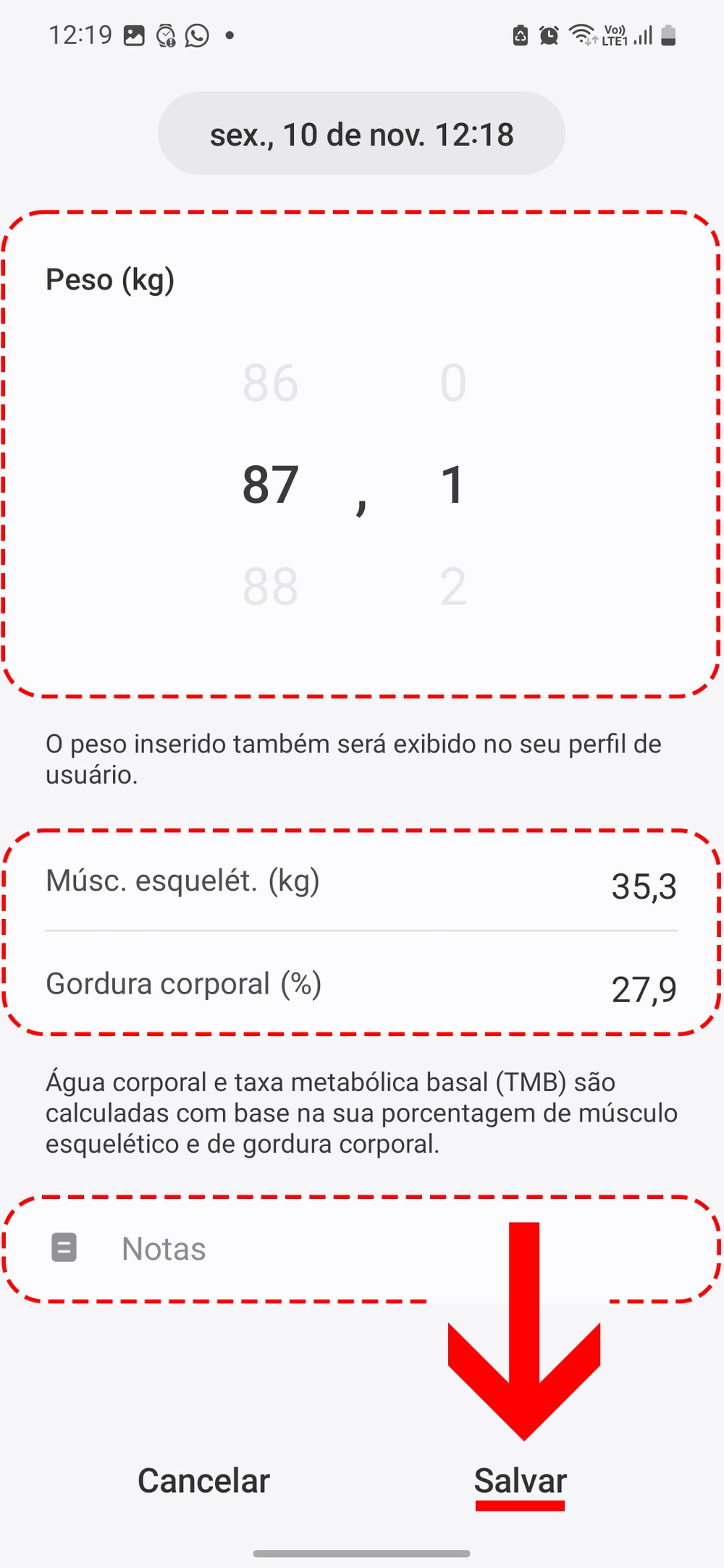Screen dimensions: 724x1568
Task: Cancel the weight entry
Action: (x=203, y=1480)
